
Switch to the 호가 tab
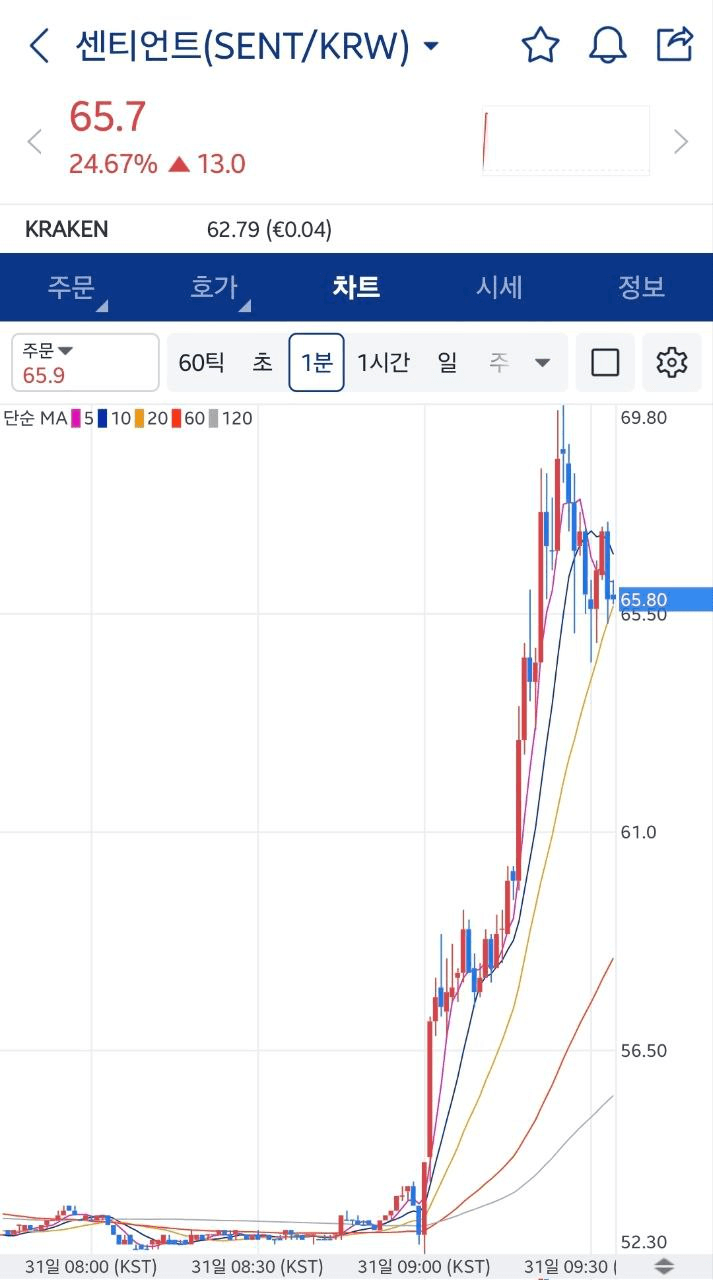pos(214,288)
